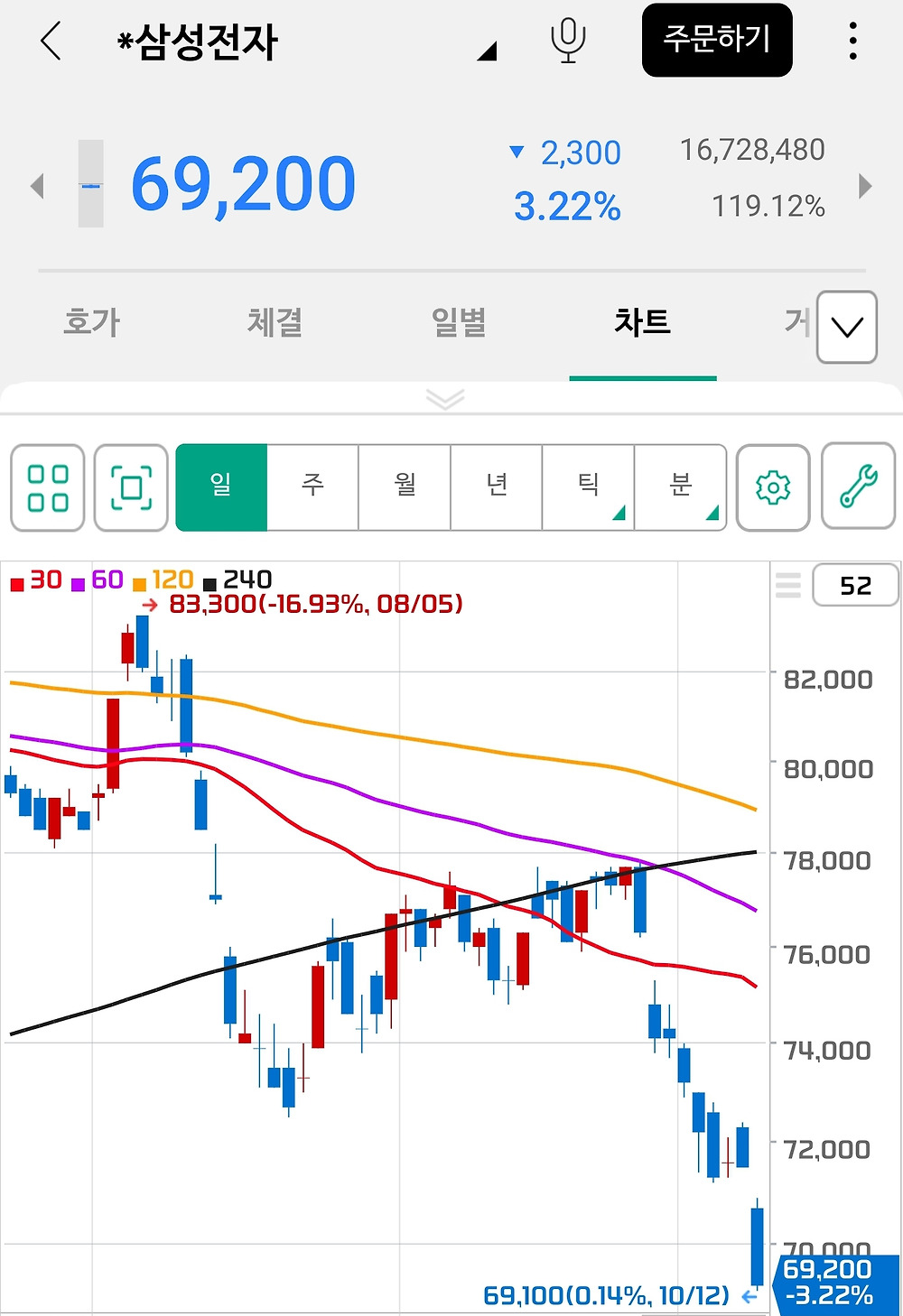
Task: Open the three-dot overflow menu
Action: click(852, 42)
